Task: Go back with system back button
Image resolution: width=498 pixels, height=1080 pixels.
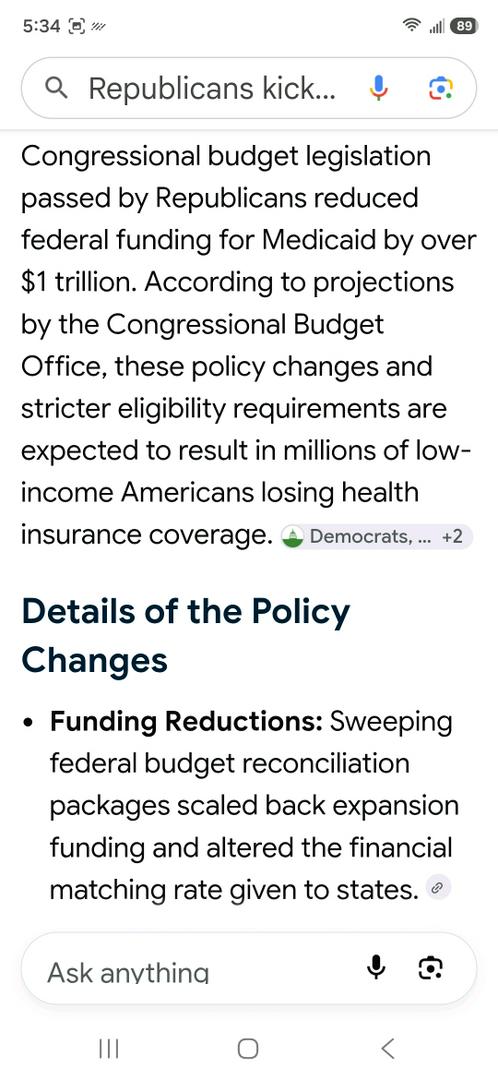Action: pos(388,1048)
